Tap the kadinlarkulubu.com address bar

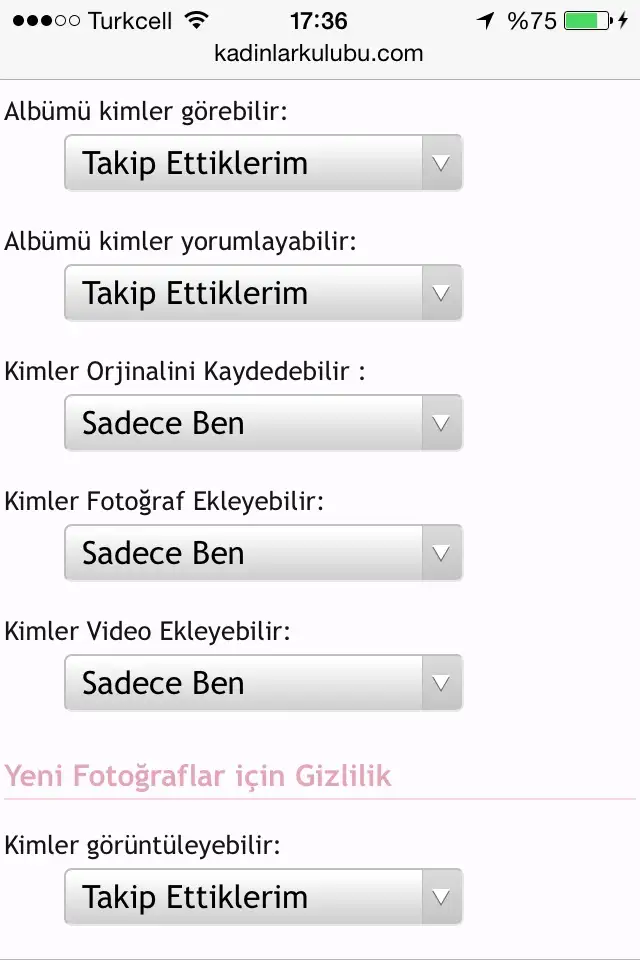[319, 54]
